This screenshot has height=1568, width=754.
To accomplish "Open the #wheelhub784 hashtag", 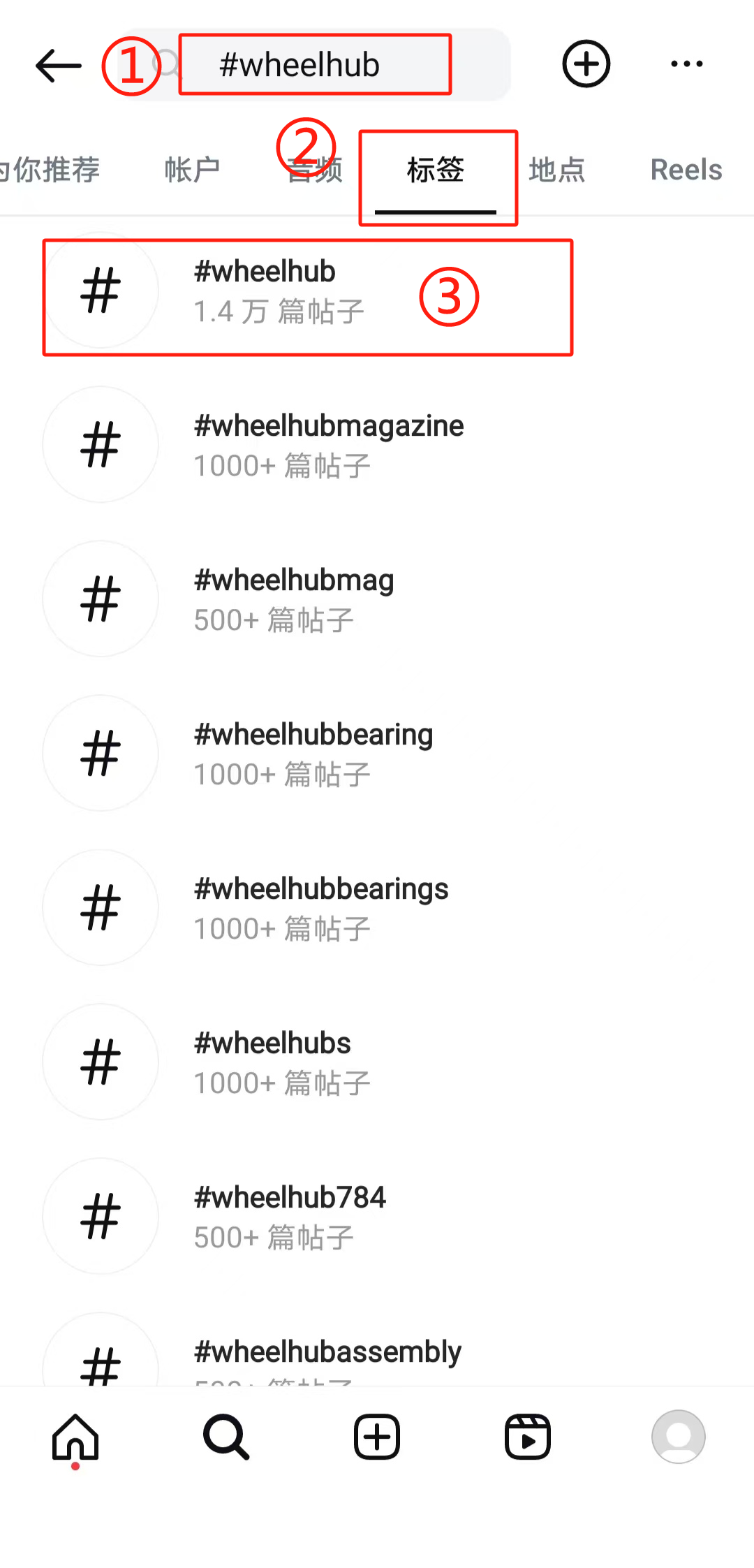I will 290,1217.
